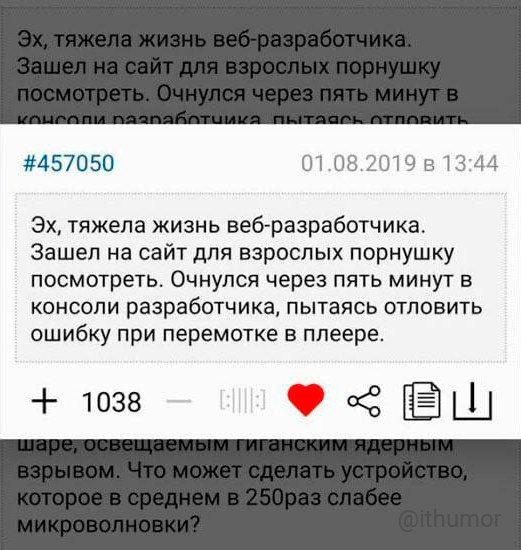The image size is (521, 550).
Task: Open quote link #457050
Action: point(69,163)
